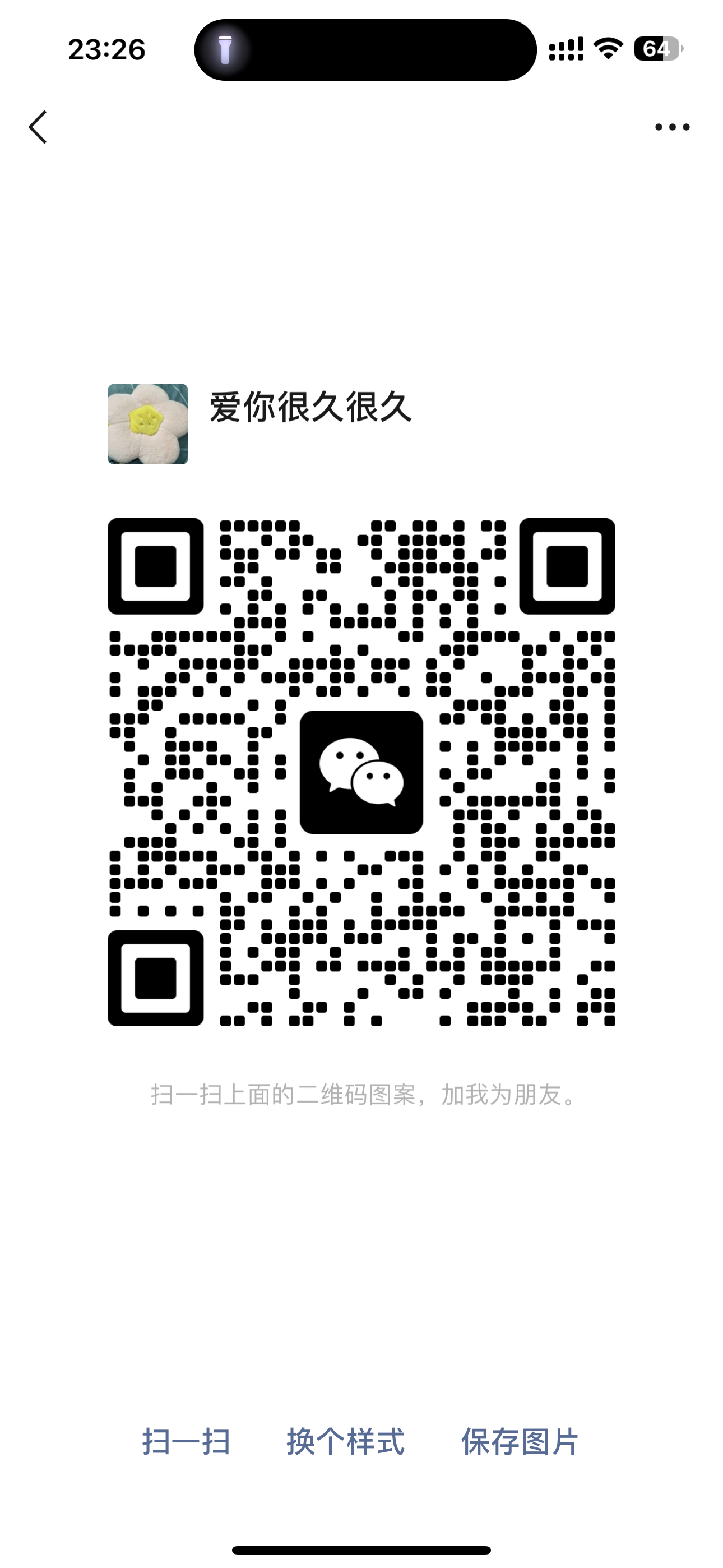The width and height of the screenshot is (723, 1568).
Task: Change QR style with 换个样式
Action: tap(346, 1442)
